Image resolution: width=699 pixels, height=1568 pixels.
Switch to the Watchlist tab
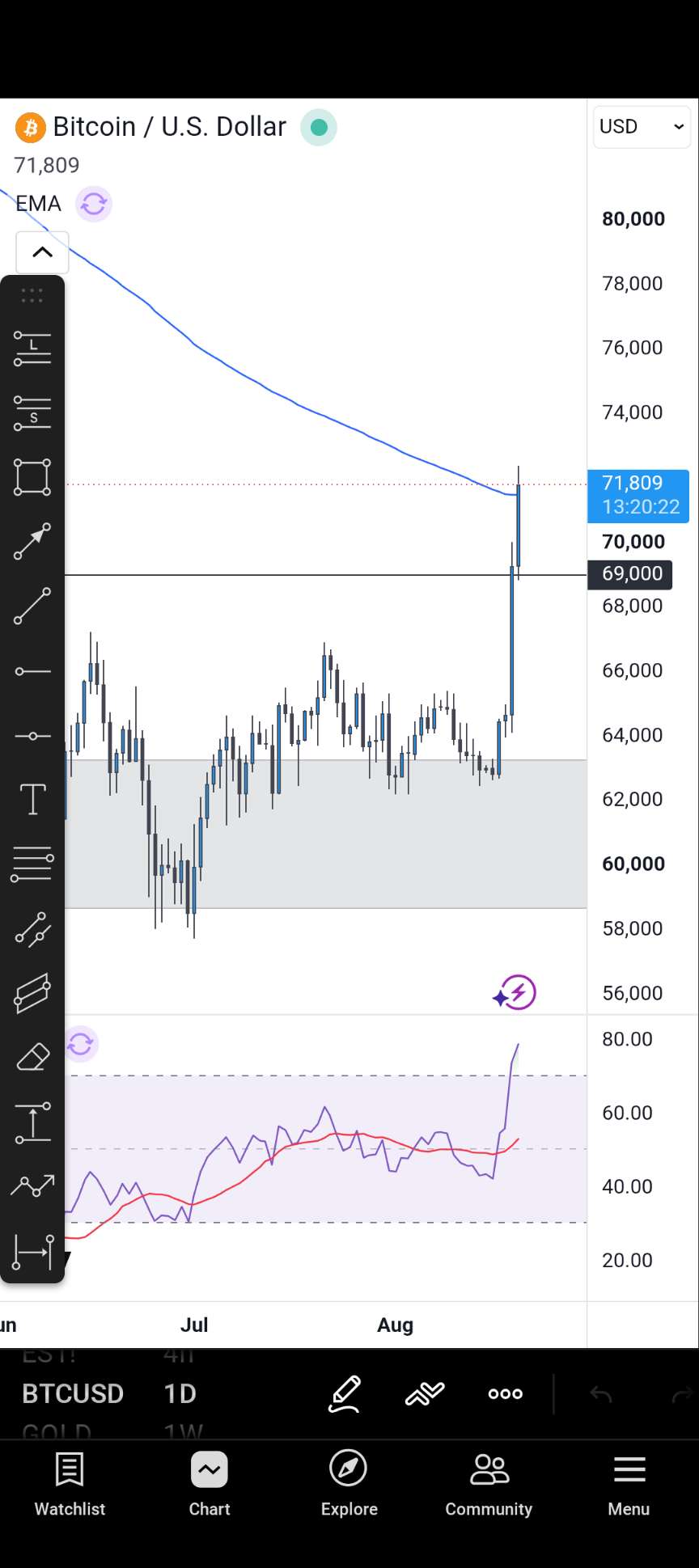pyautogui.click(x=70, y=1484)
